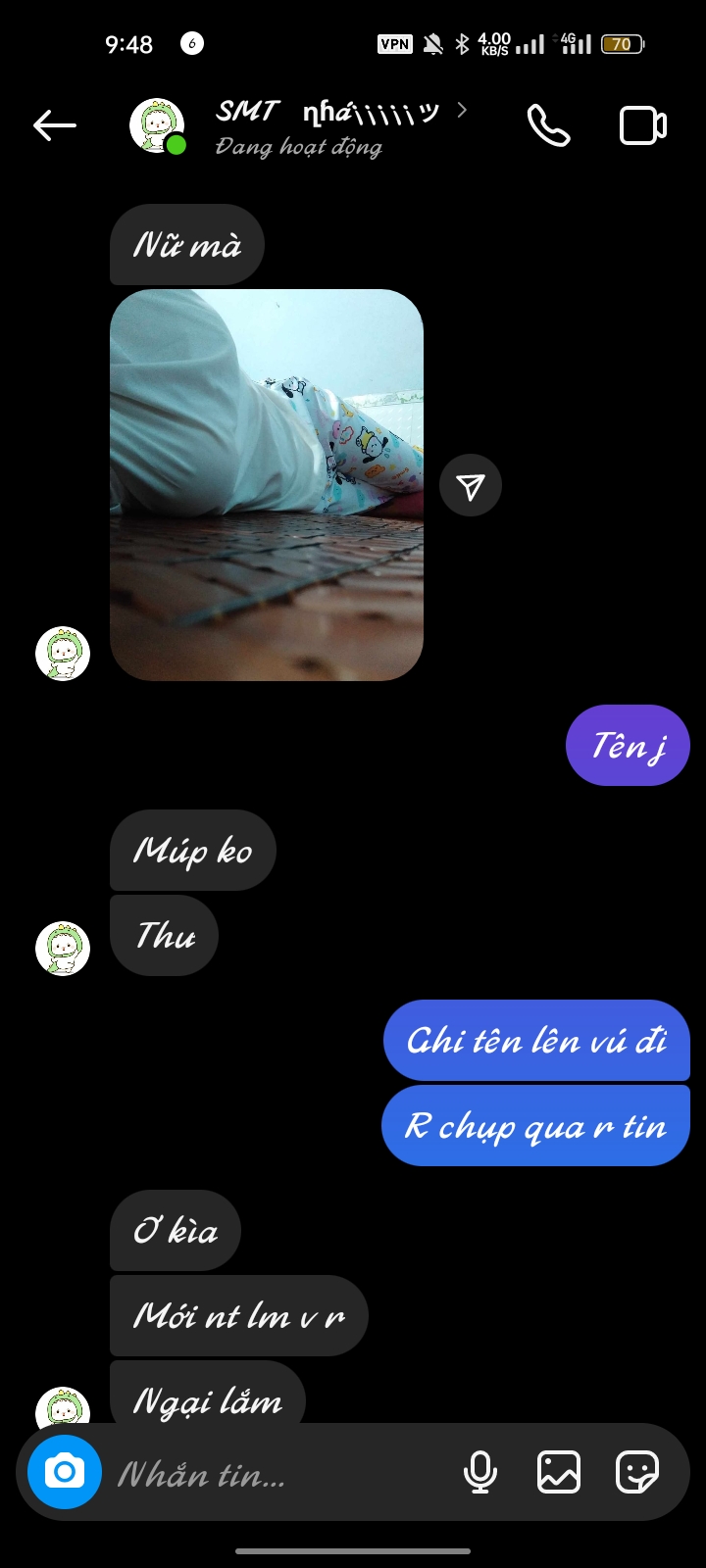Open the SMT nhá chat details
Image resolution: width=706 pixels, height=1568 pixels.
328,125
